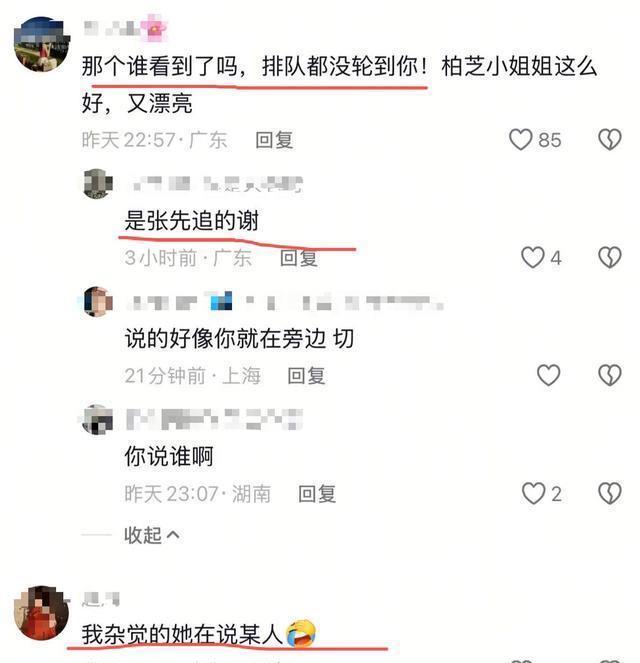Viewport: 640px width, 663px height.
Task: Reply to the comment from 3小时前
Action: point(298,258)
